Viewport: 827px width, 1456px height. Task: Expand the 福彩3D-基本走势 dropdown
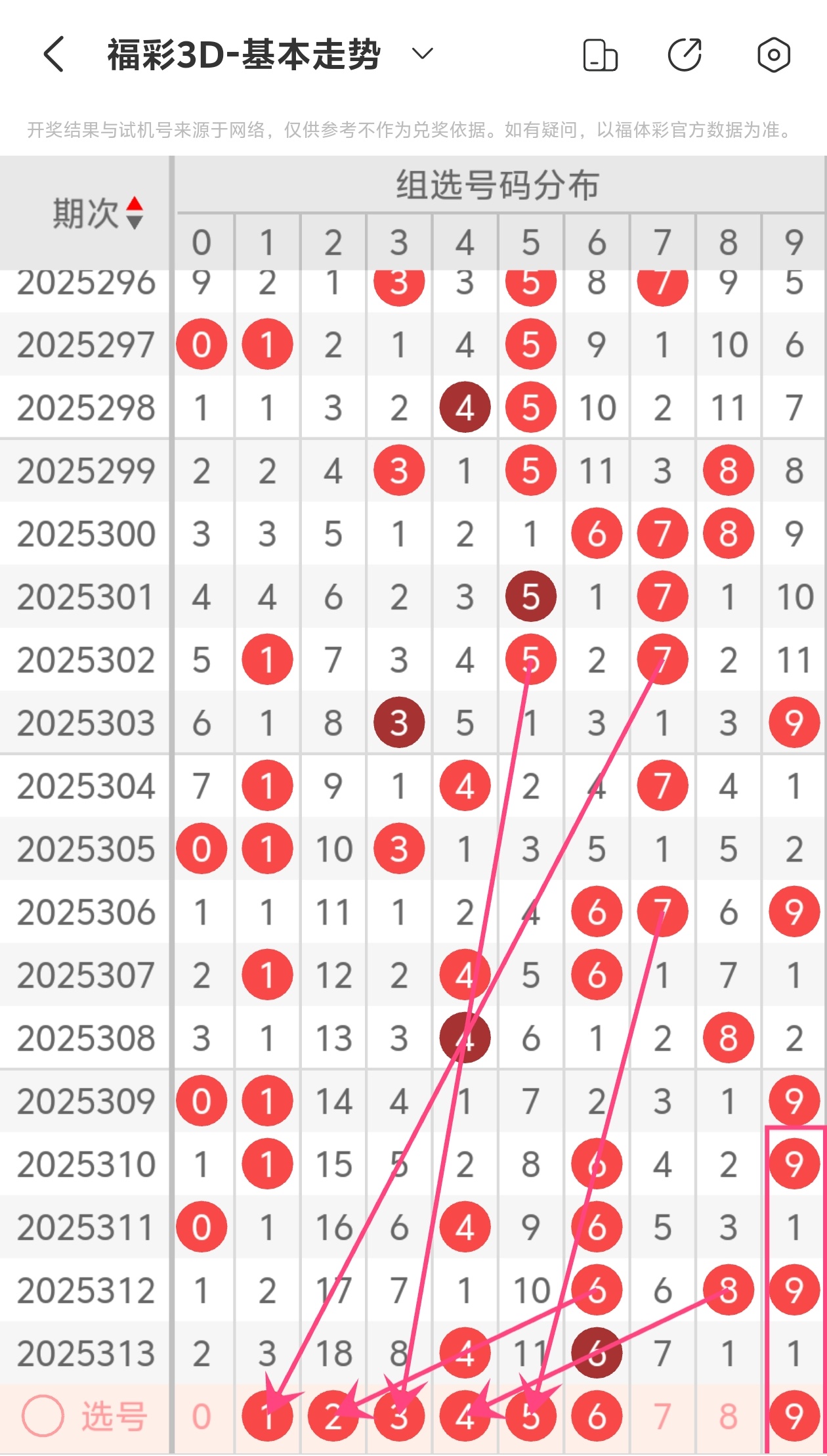click(422, 54)
